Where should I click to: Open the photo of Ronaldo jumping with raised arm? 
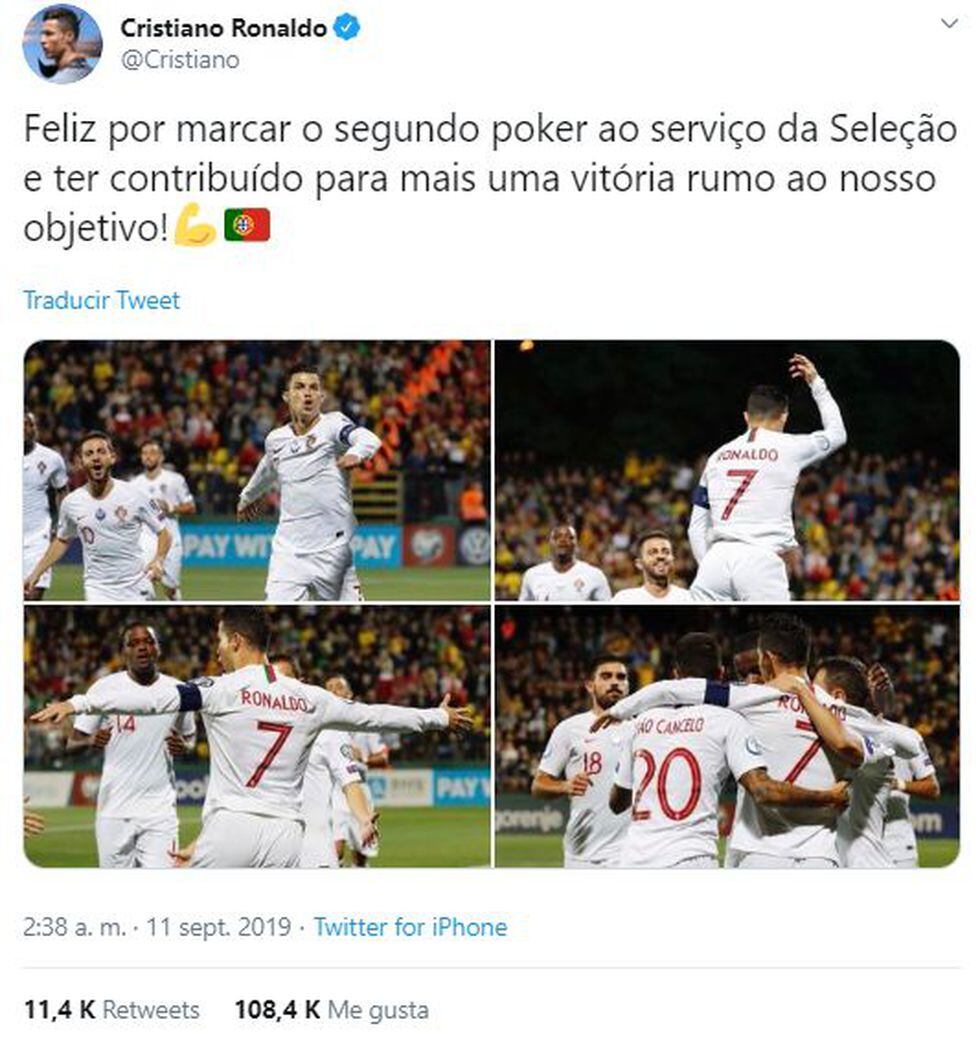pos(727,470)
